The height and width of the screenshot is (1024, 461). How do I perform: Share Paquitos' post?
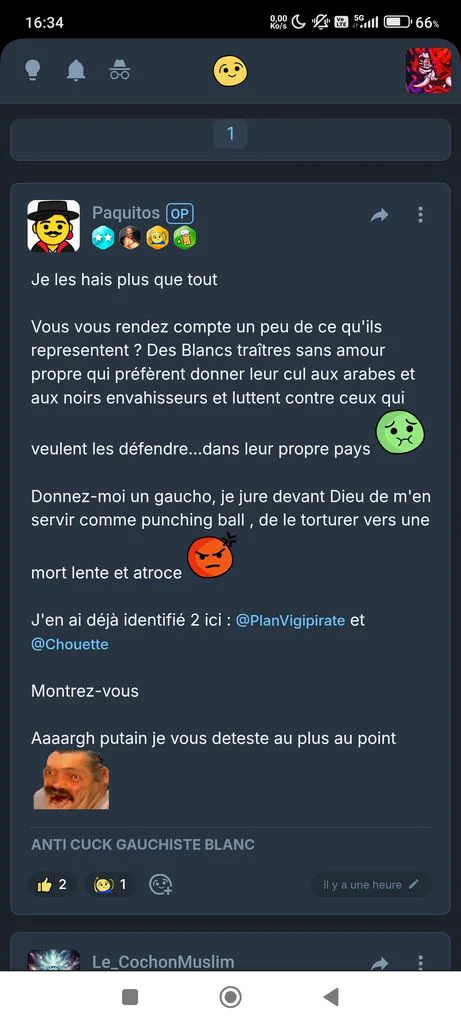click(x=379, y=215)
